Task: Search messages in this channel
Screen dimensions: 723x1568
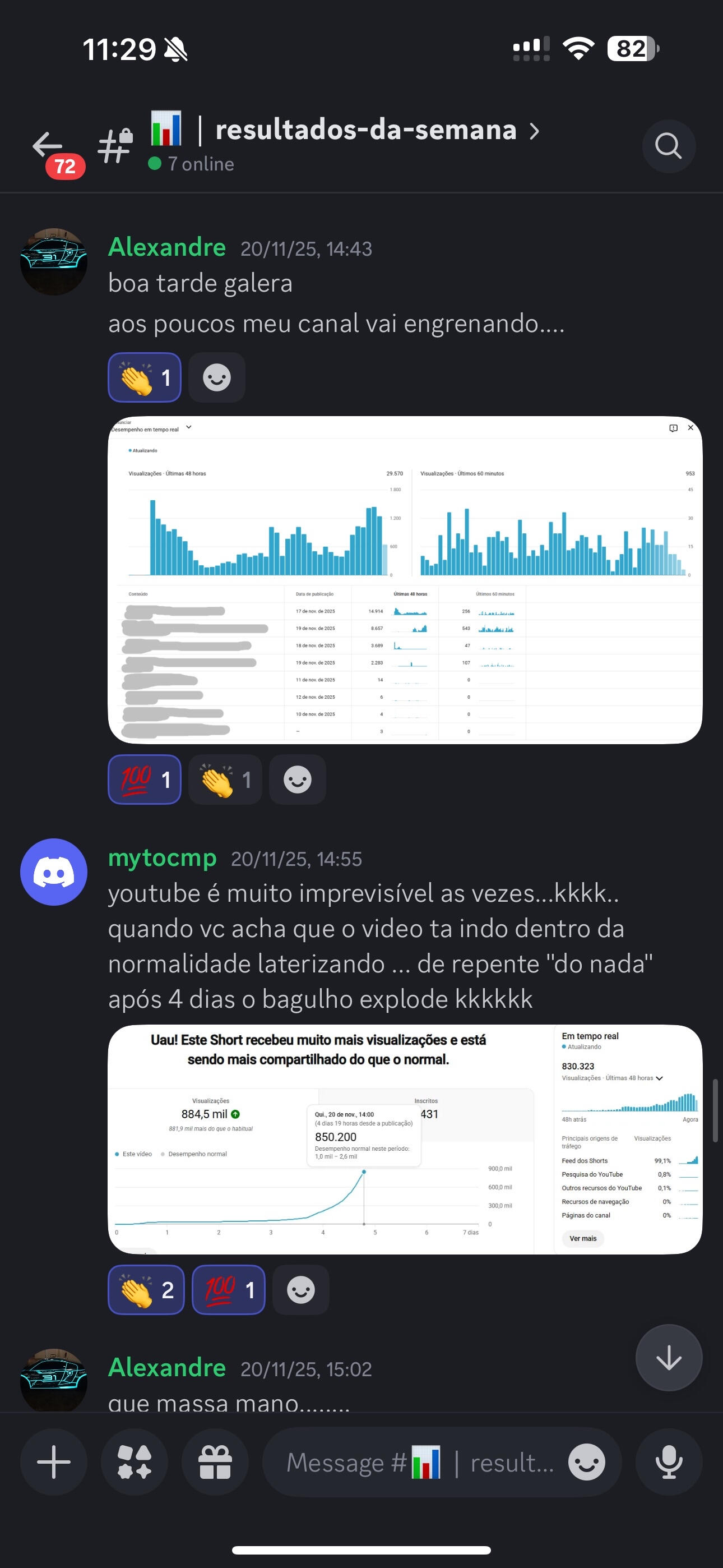Action: click(x=668, y=146)
